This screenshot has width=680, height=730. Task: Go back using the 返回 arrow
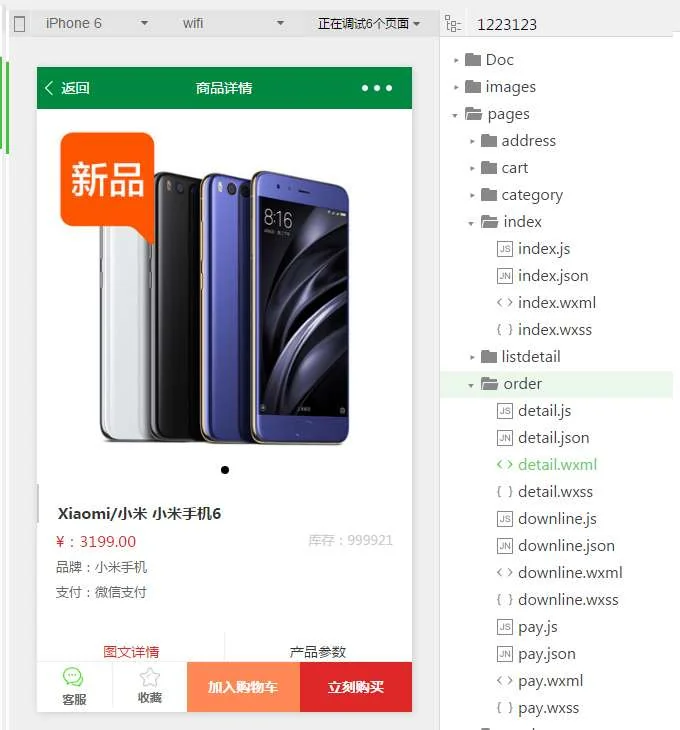[66, 88]
